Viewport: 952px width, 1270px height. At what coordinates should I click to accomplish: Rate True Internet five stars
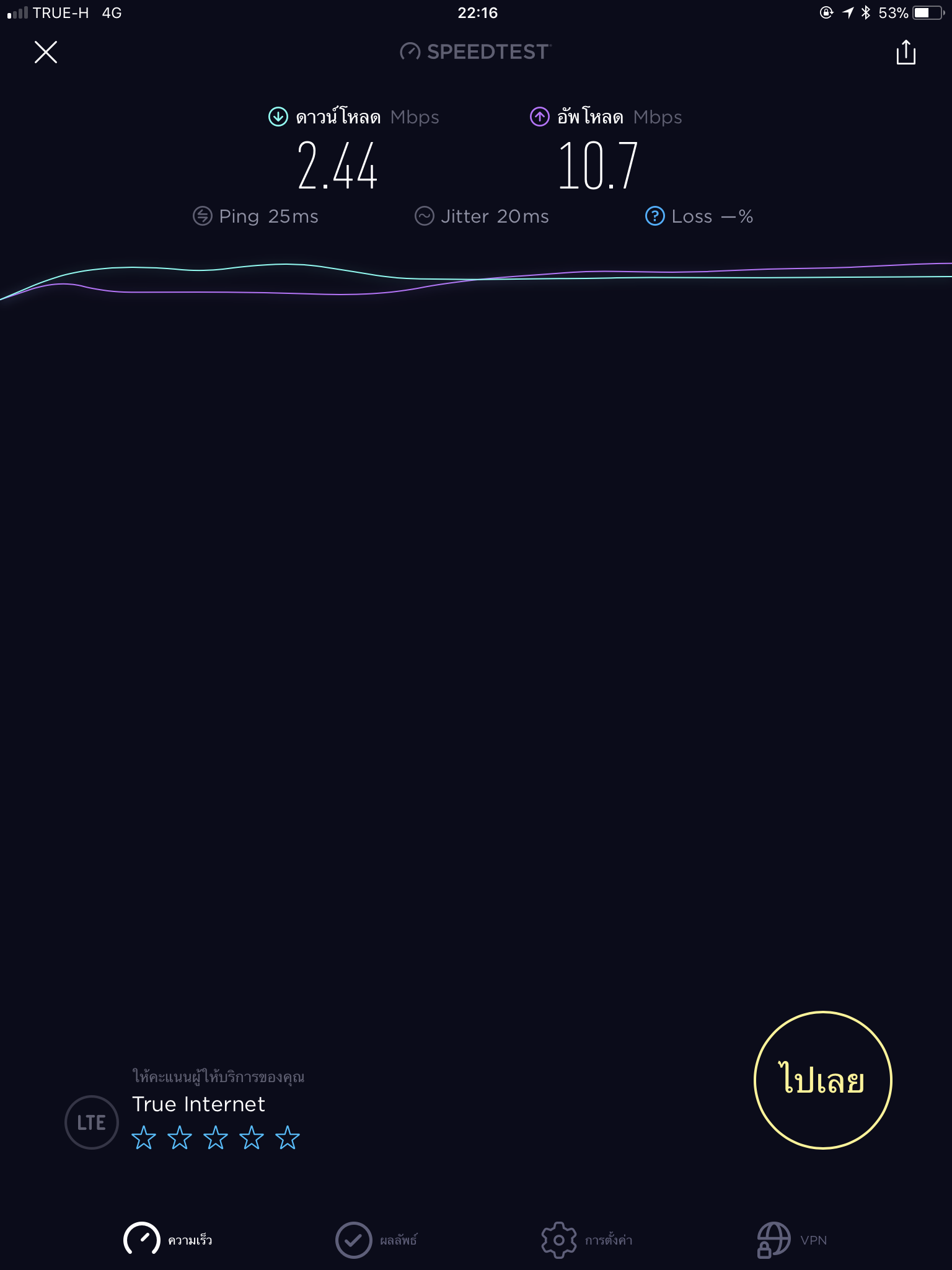tap(288, 1138)
